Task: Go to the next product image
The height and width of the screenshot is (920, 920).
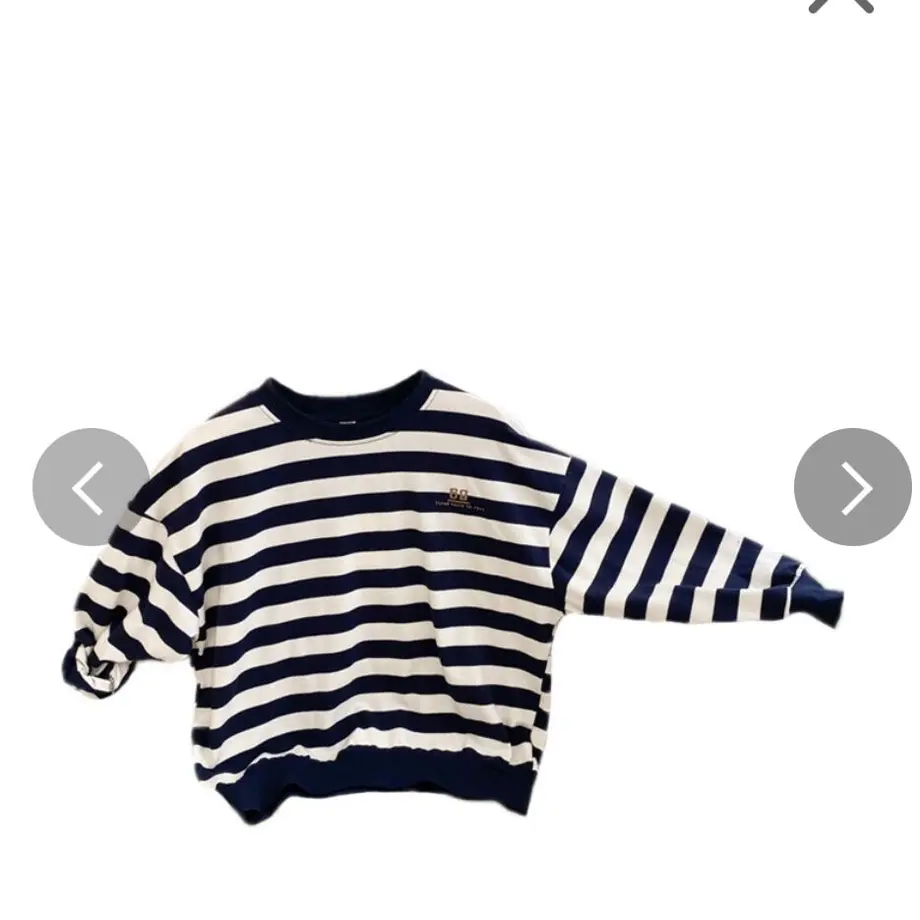Action: pos(852,488)
